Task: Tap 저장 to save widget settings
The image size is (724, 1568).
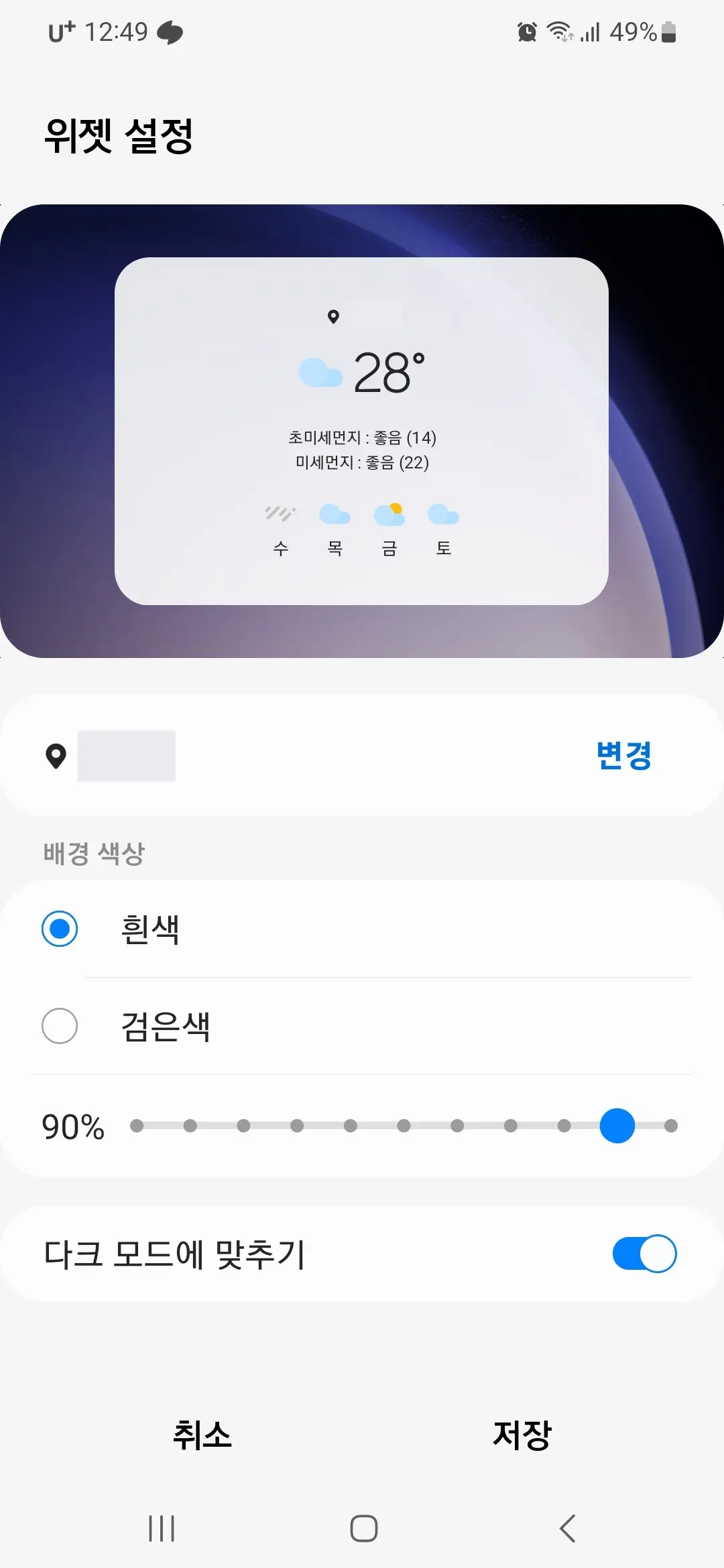Action: [521, 1432]
